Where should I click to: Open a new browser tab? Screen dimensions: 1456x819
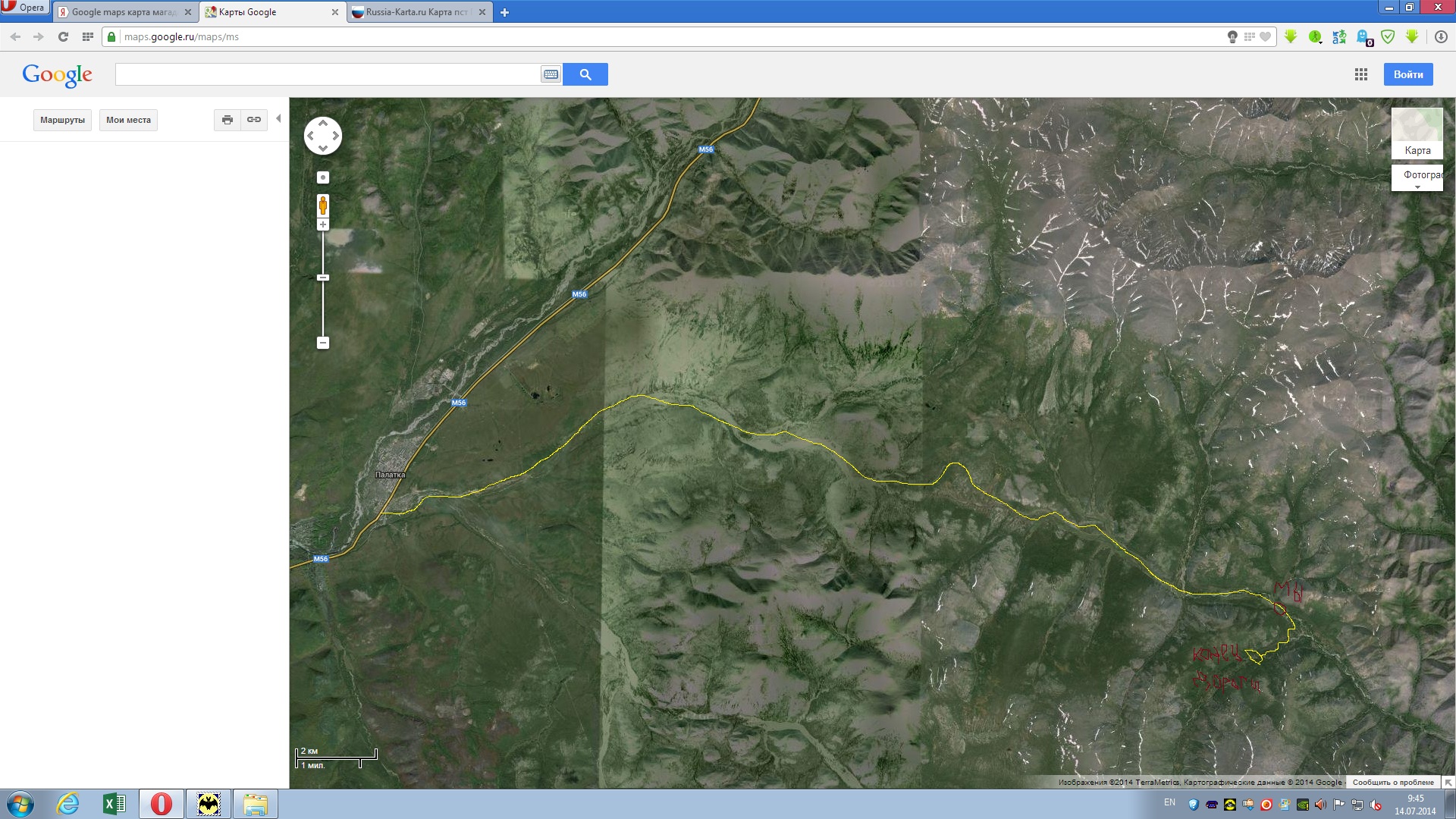504,12
